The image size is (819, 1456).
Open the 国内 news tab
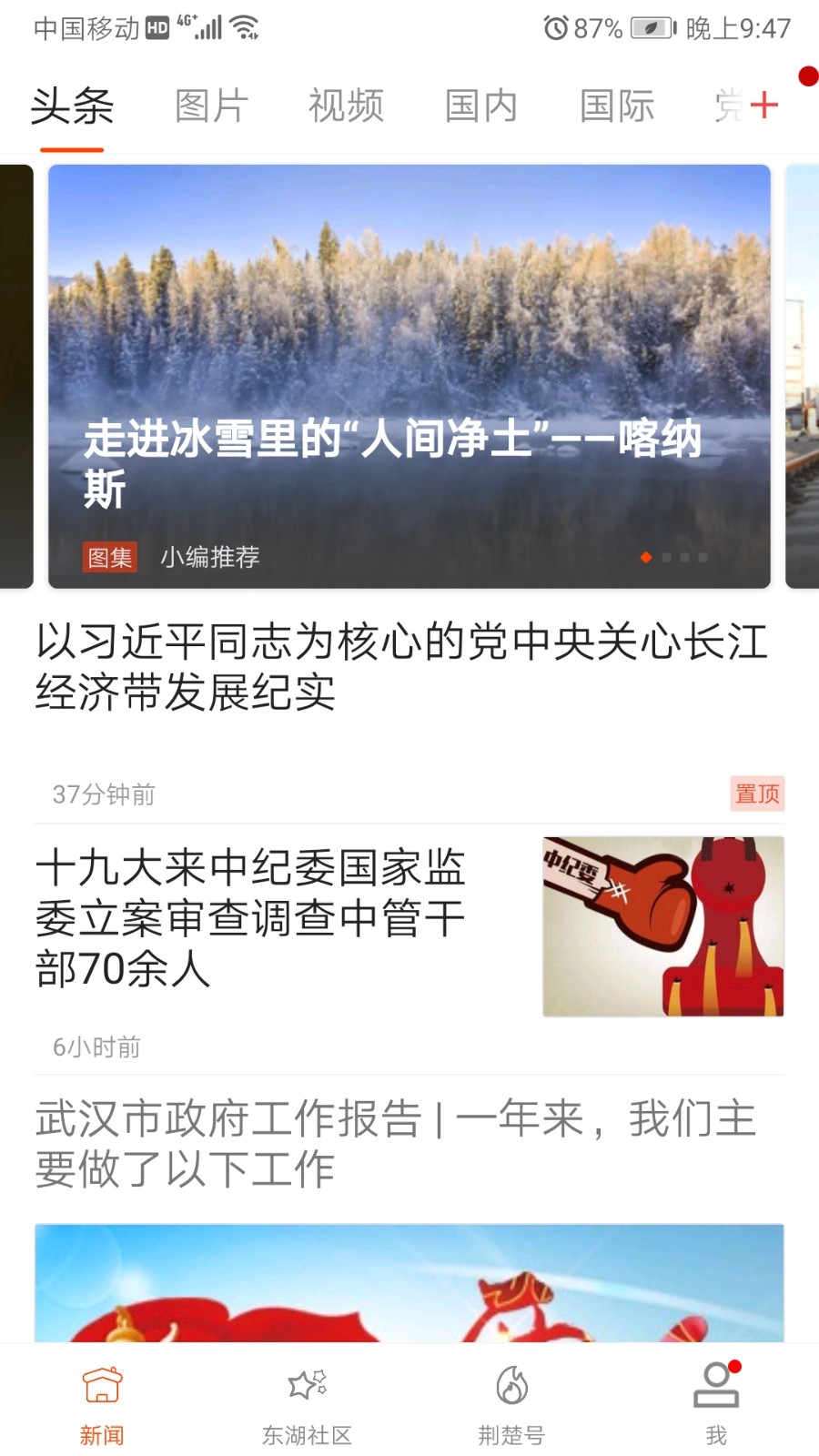coord(480,106)
